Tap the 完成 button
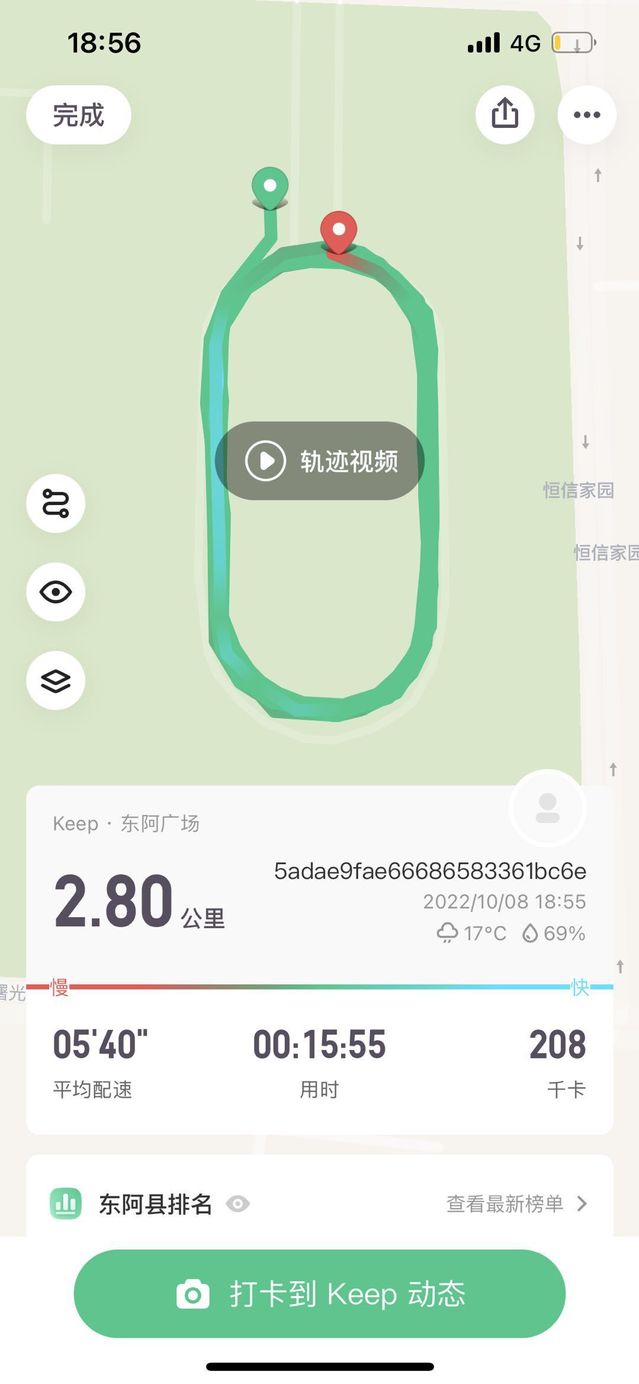 (78, 115)
